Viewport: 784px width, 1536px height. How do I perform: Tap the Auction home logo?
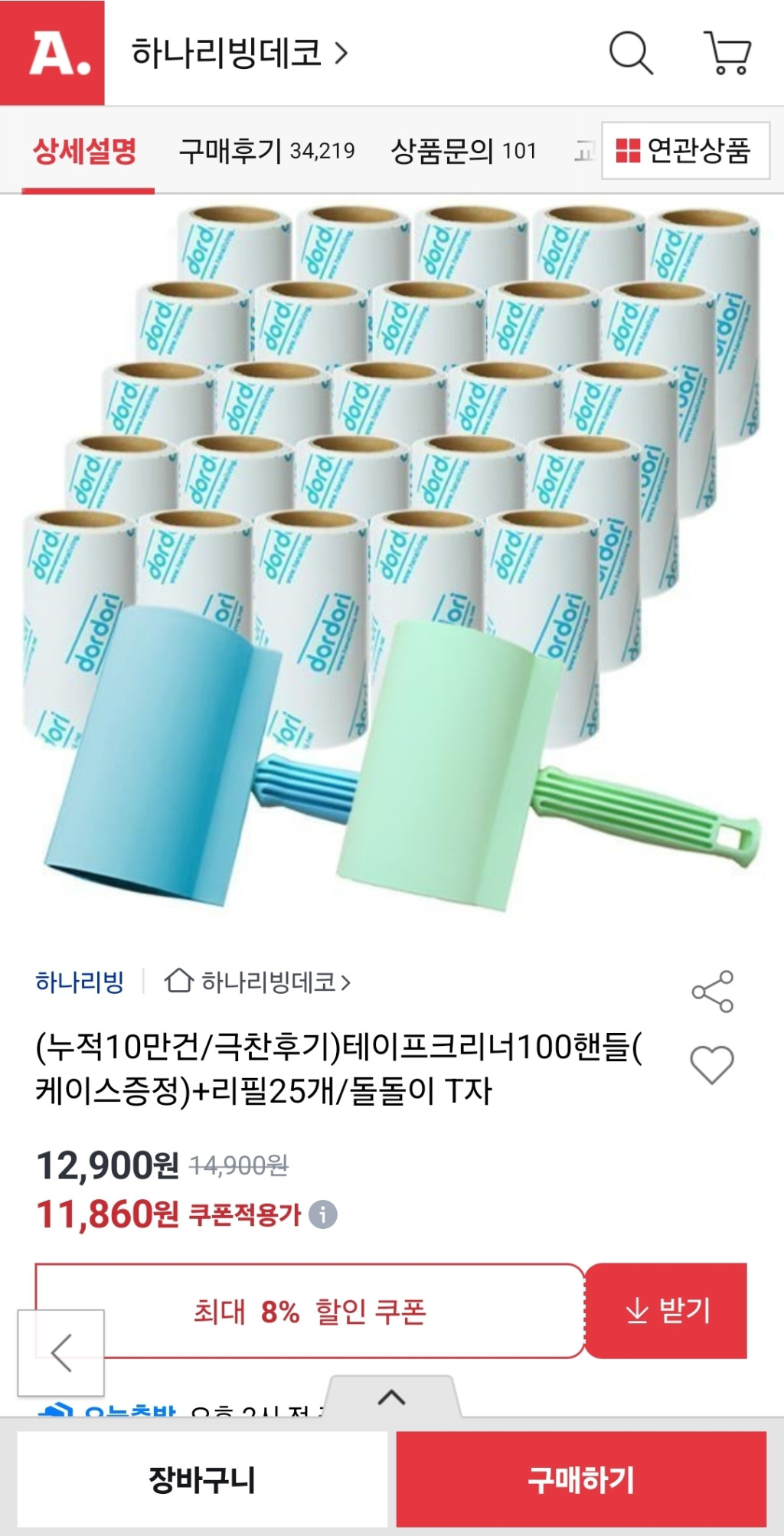[52, 53]
